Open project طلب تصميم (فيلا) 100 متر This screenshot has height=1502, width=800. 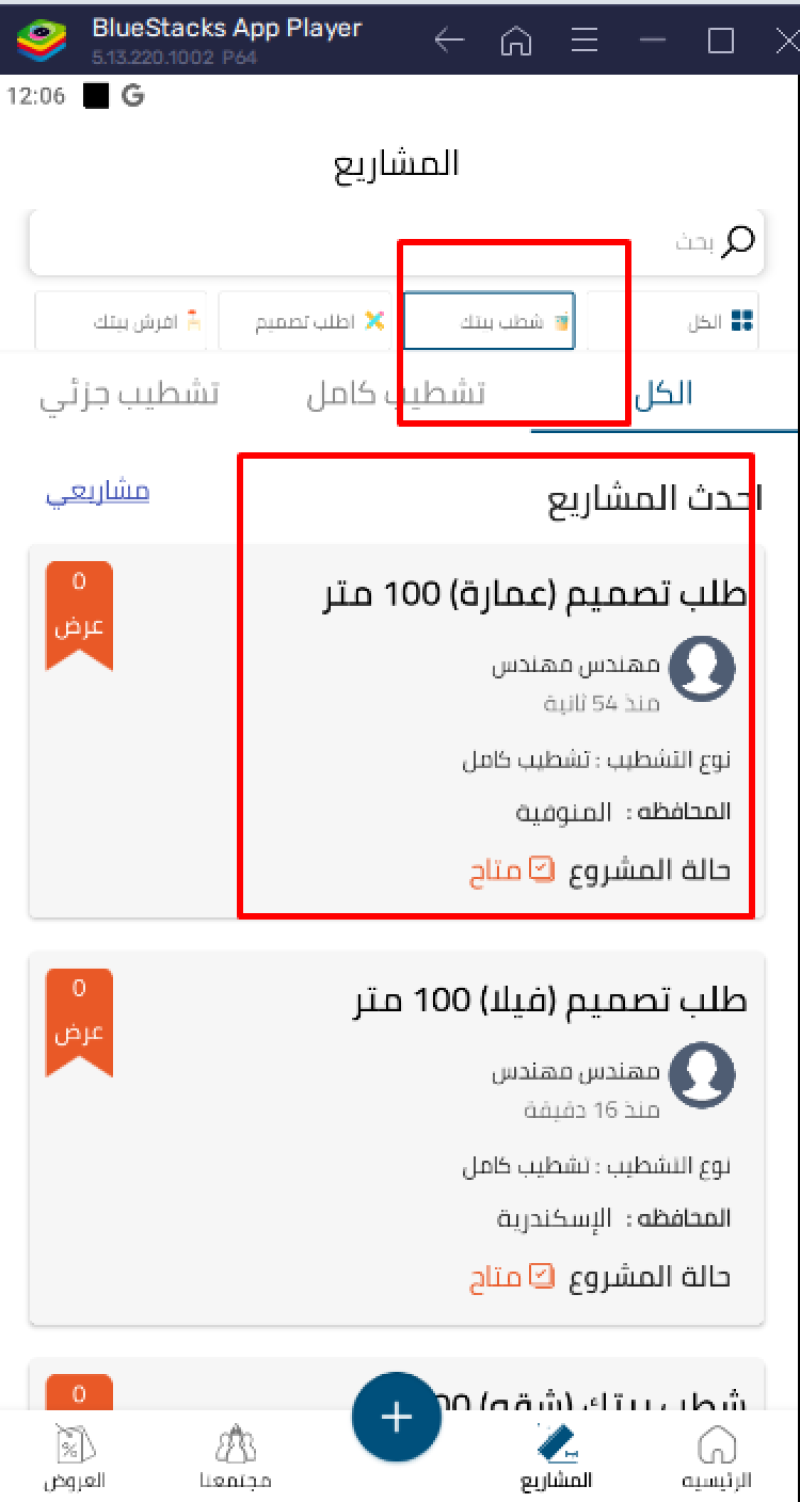(x=397, y=1139)
